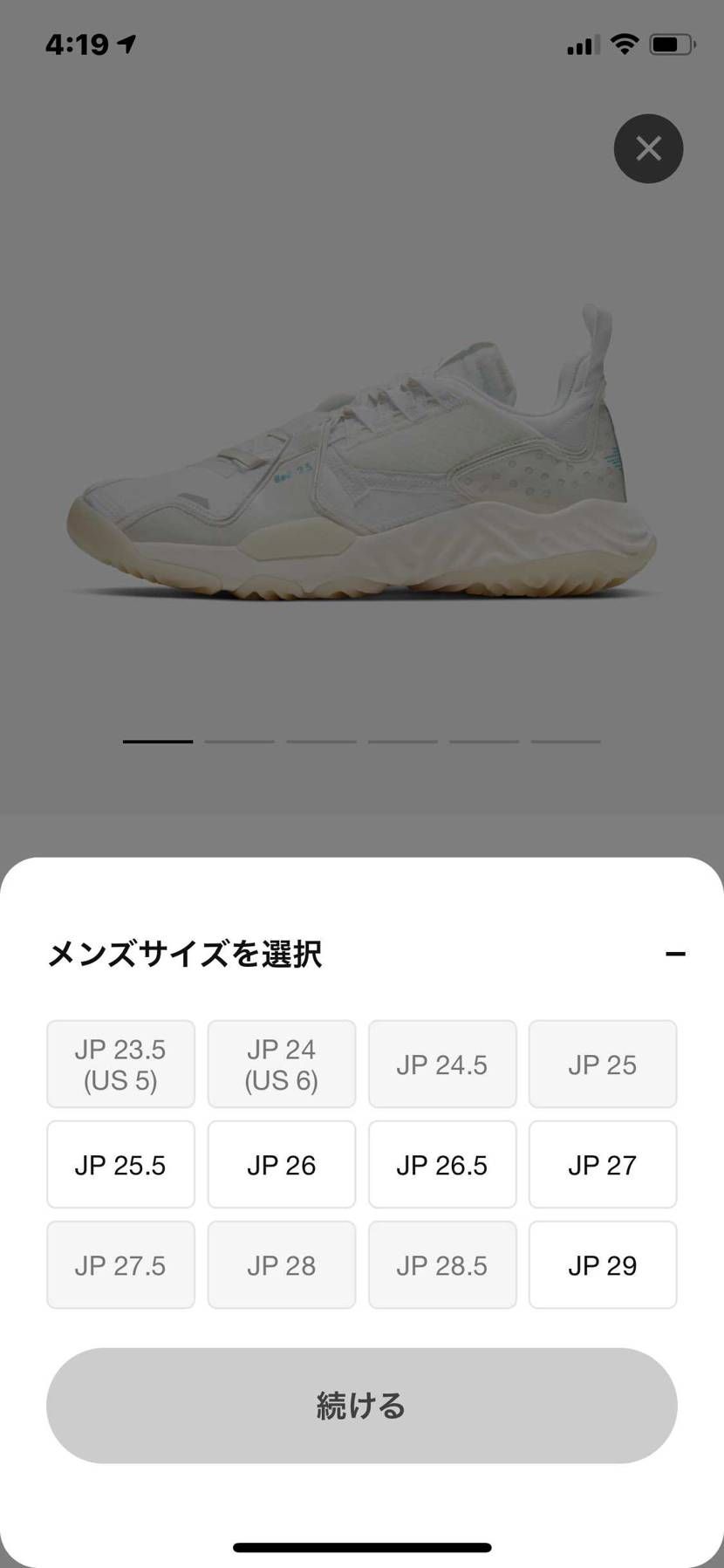Tap the JP 27.5 size option
The width and height of the screenshot is (724, 1568).
coord(120,1265)
